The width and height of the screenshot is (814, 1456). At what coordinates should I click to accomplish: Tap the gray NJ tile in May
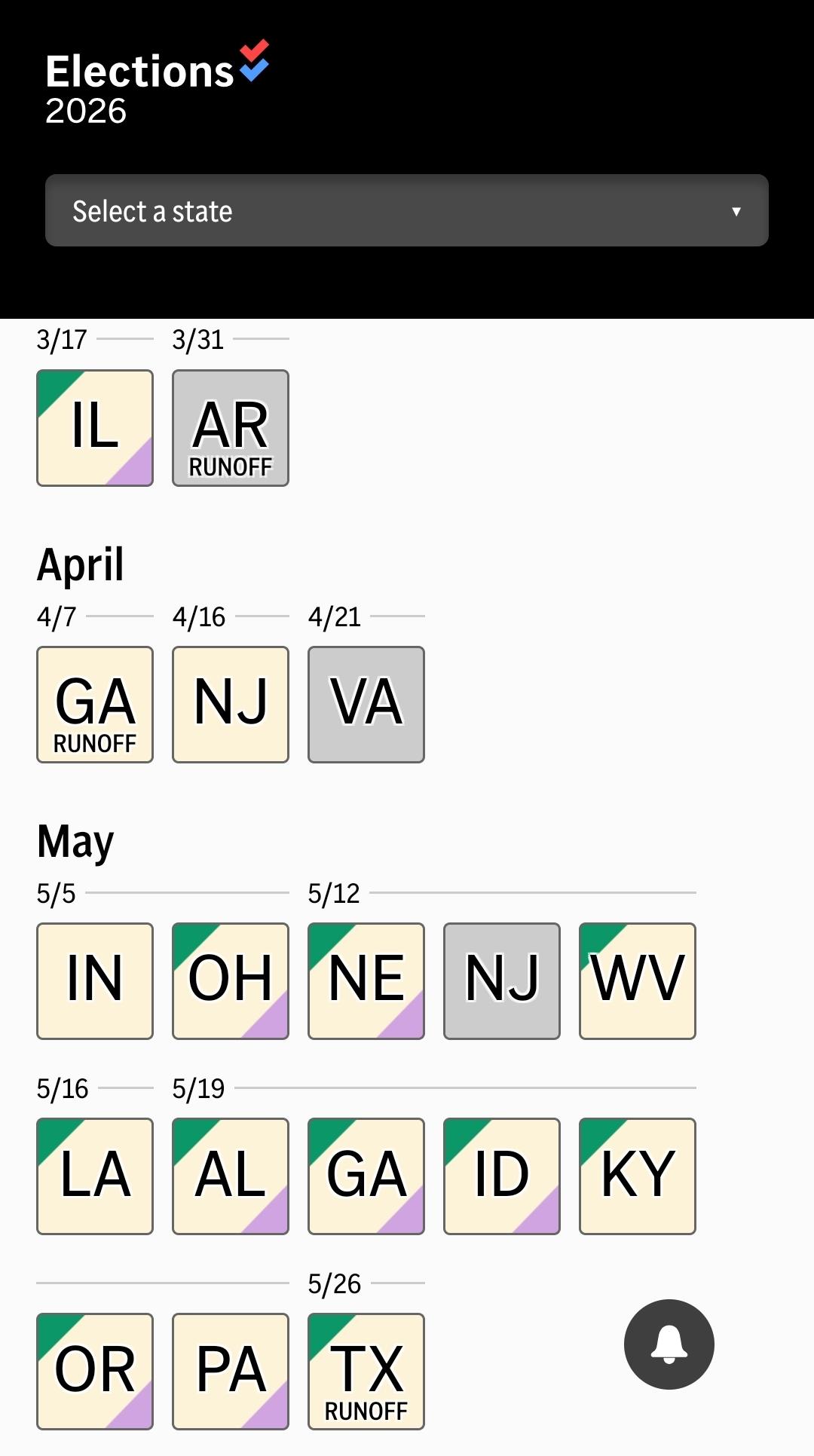click(x=502, y=981)
